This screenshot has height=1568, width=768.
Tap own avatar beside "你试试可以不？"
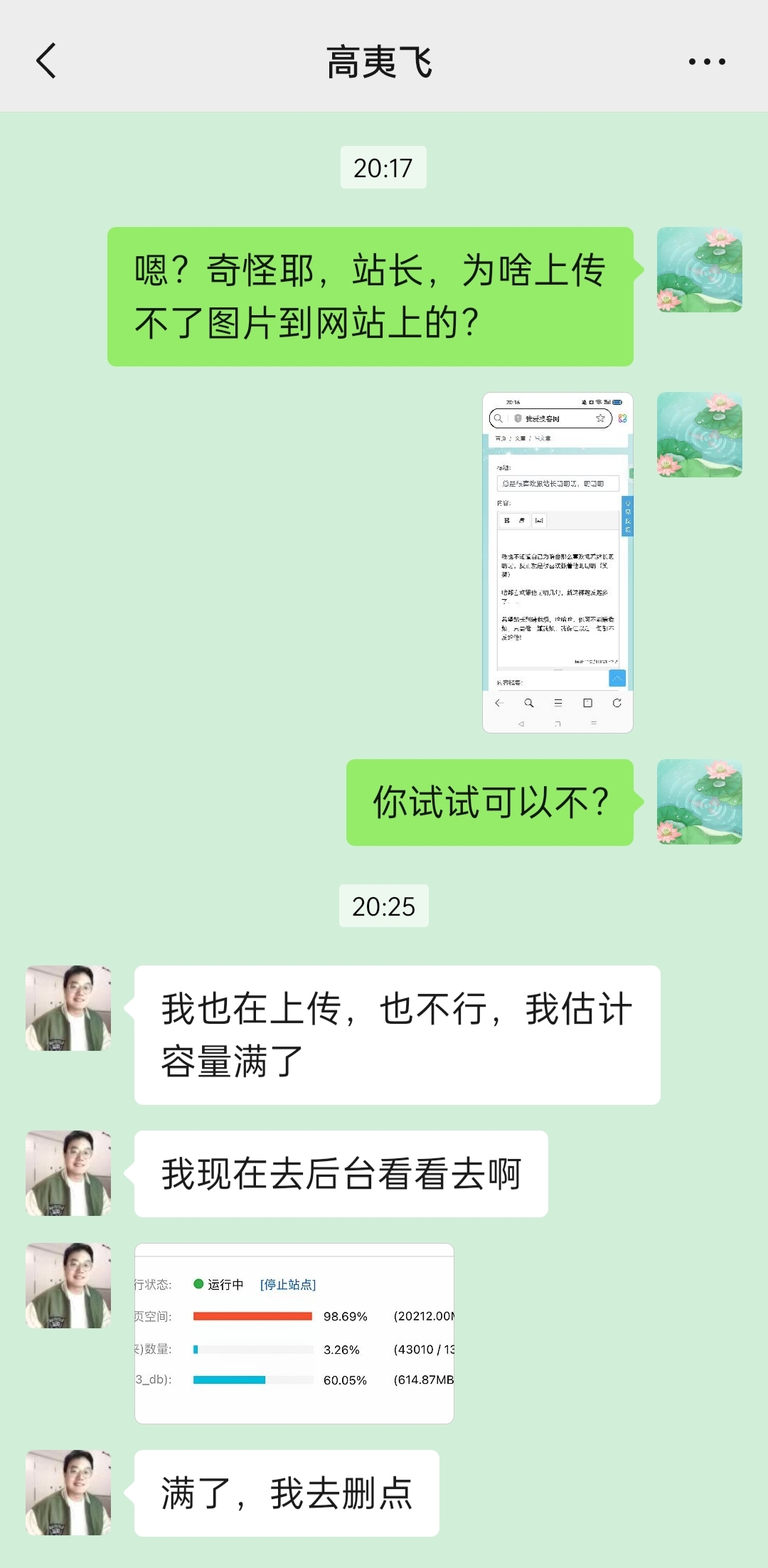click(x=699, y=802)
